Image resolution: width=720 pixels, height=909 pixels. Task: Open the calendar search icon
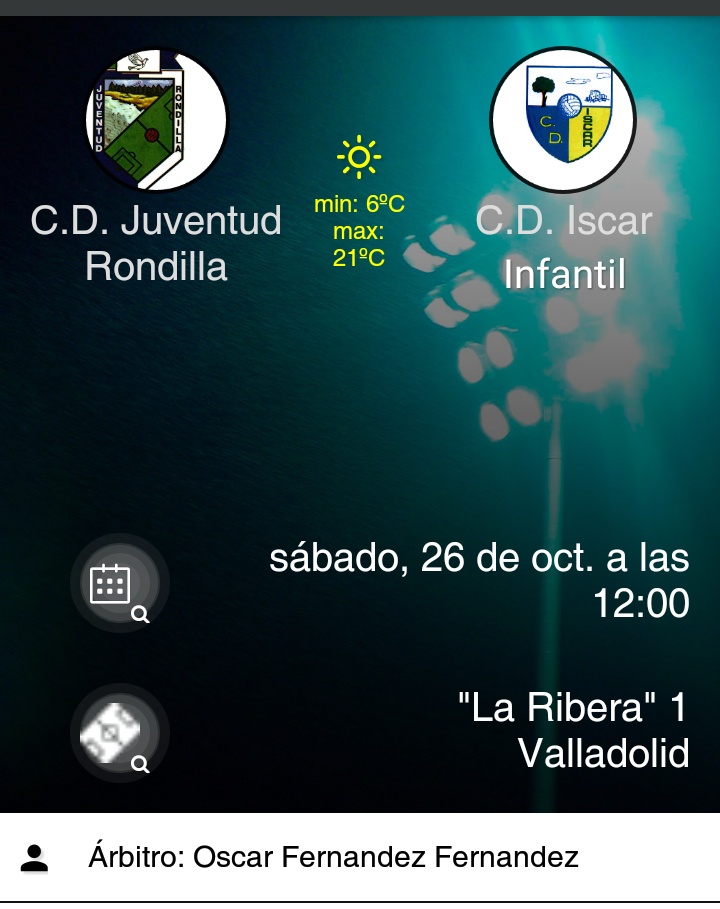coord(119,584)
